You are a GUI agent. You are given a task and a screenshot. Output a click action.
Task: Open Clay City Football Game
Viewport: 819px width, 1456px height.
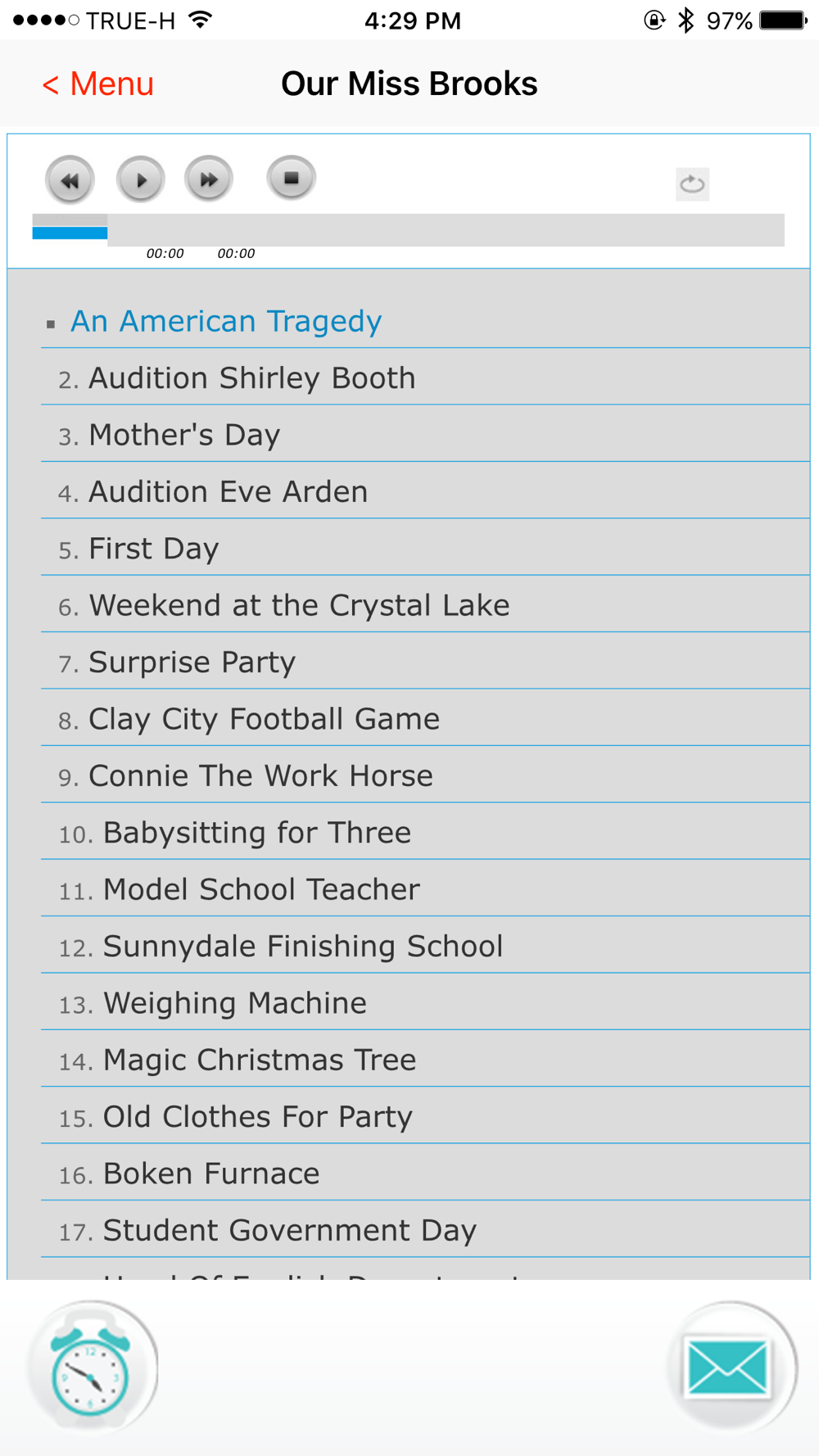point(425,718)
